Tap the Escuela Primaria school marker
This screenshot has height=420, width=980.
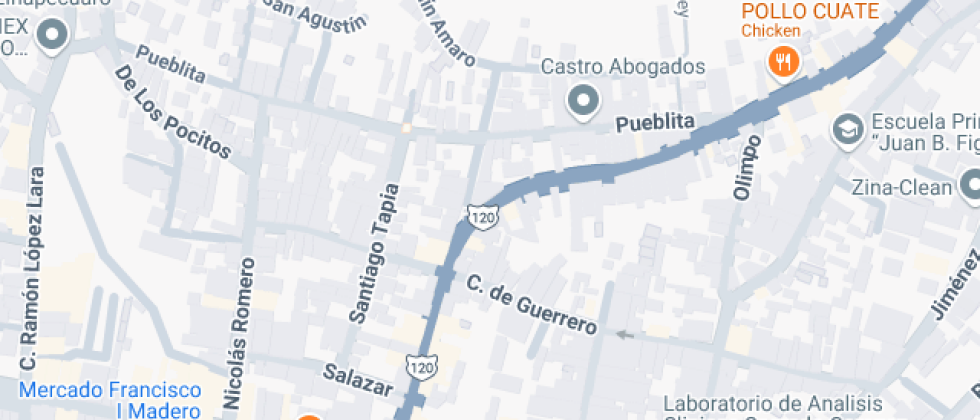848,128
